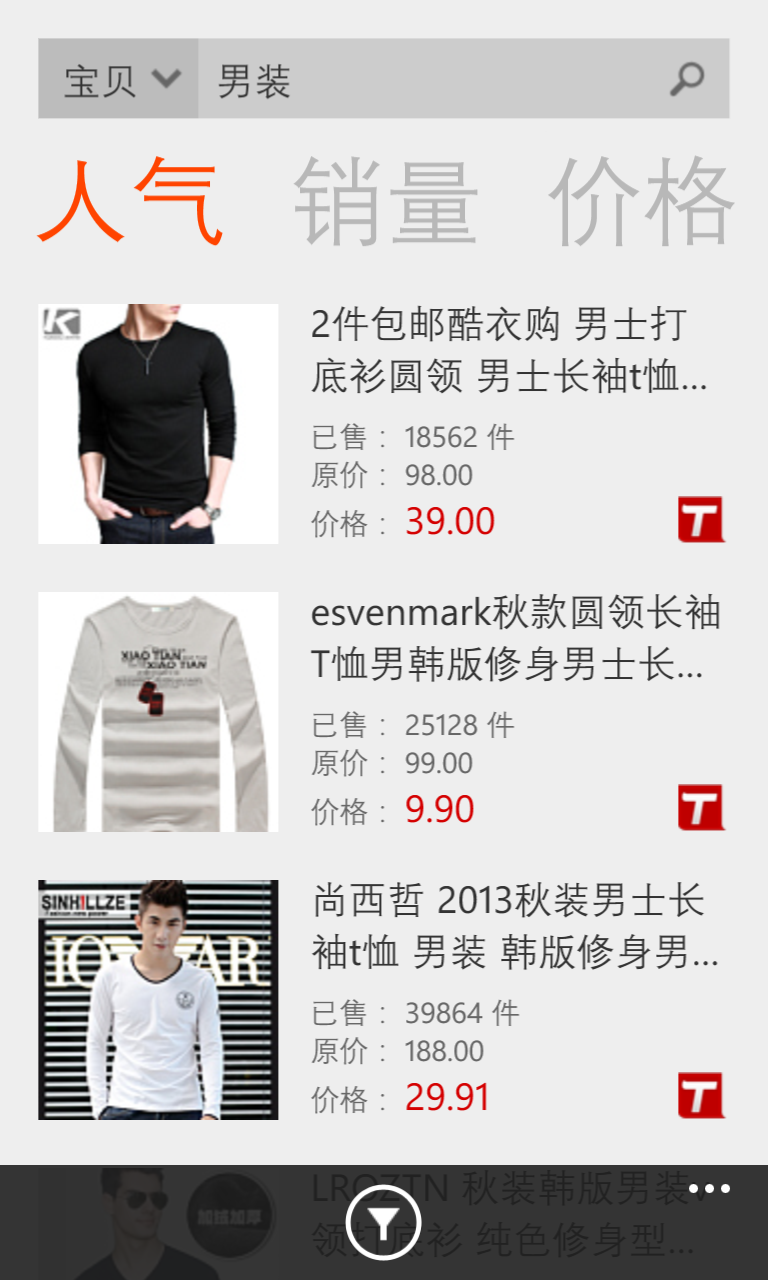Open the filter funnel button
The height and width of the screenshot is (1280, 768).
[384, 1221]
